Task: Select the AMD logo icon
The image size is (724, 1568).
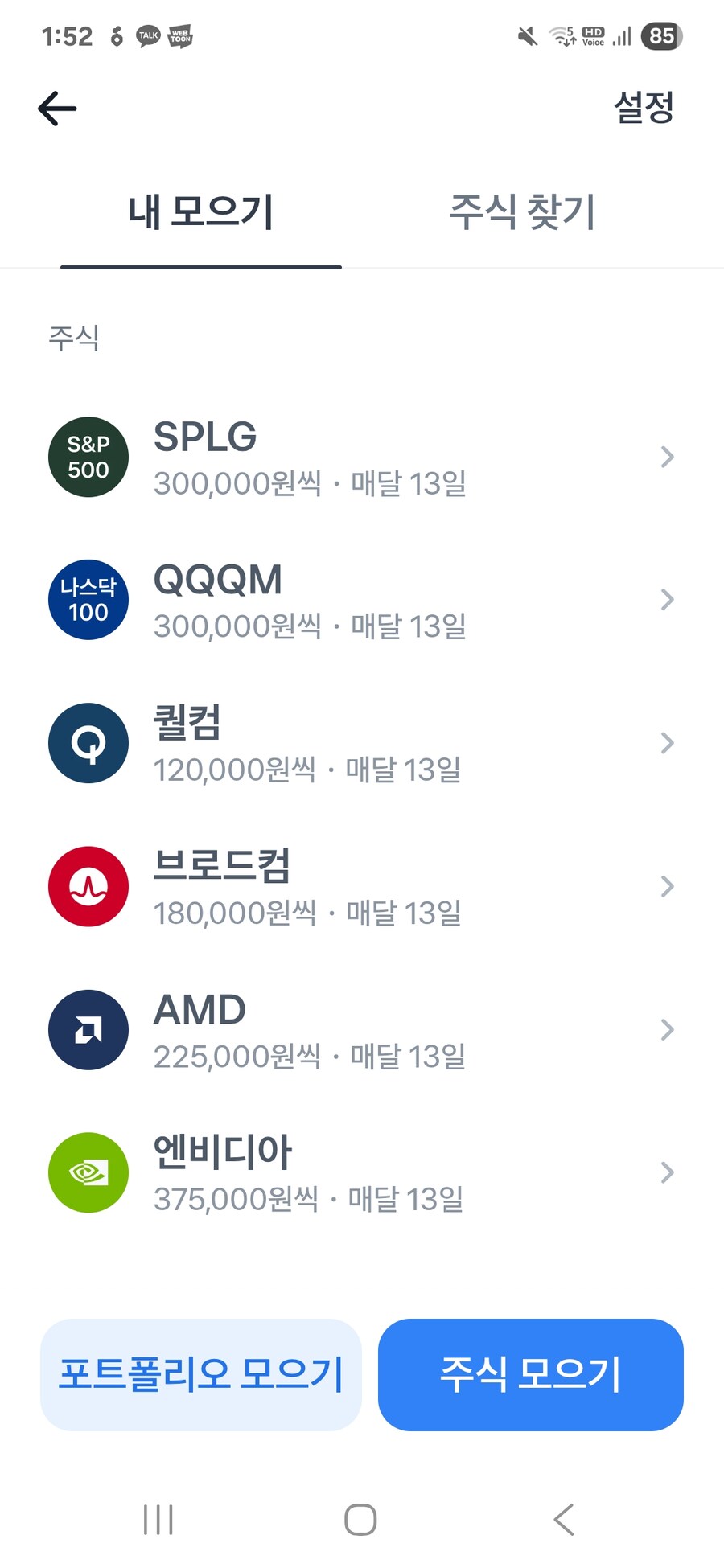Action: coord(88,1030)
